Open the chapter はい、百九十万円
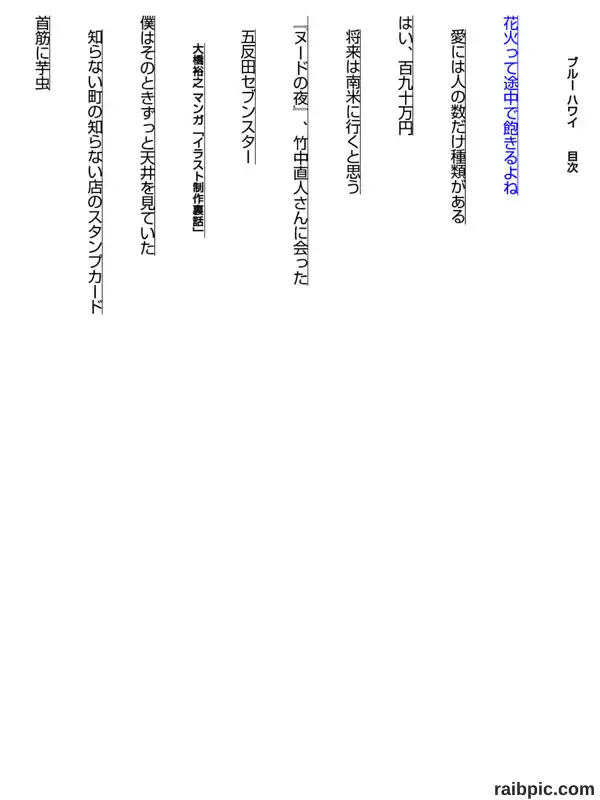The width and height of the screenshot is (600, 800). [406, 76]
